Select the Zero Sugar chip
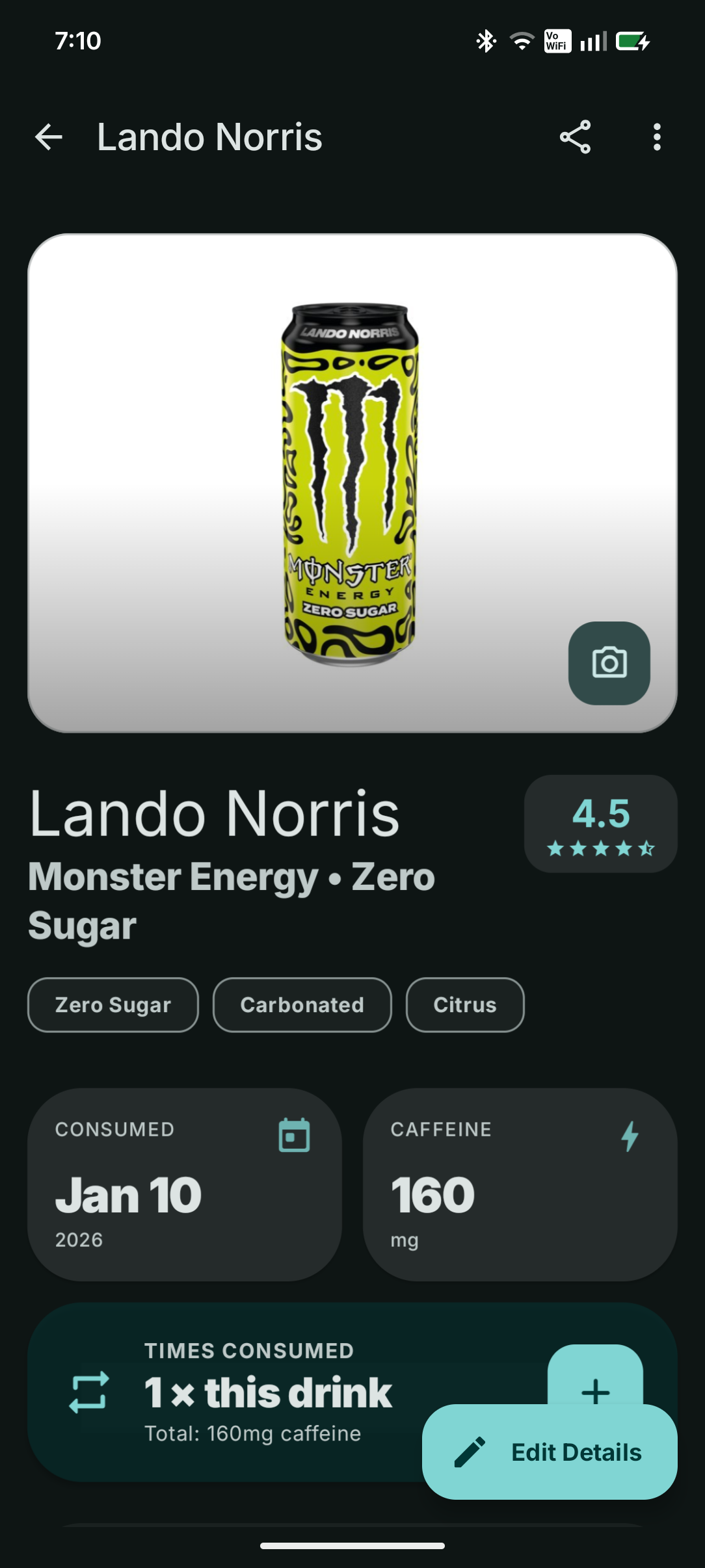 113,1005
